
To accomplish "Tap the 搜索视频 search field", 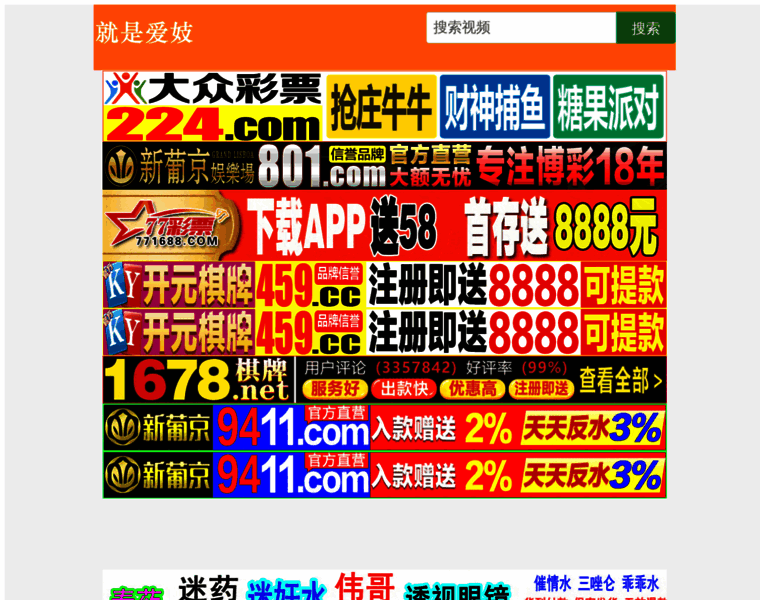I will 520,28.
